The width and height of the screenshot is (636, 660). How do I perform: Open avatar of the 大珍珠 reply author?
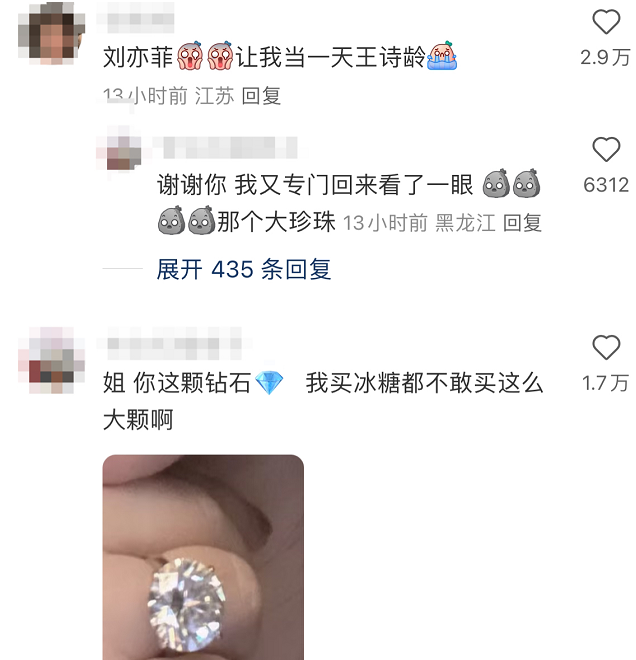(x=126, y=150)
